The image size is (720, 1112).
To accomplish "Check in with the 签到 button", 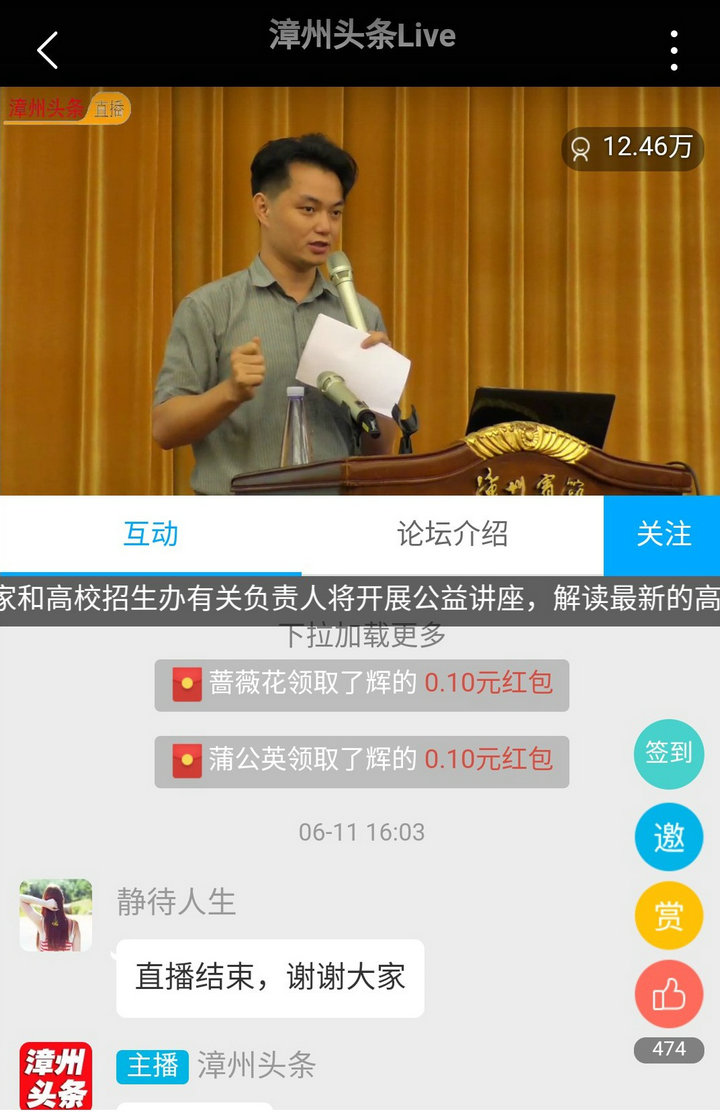I will tap(669, 754).
